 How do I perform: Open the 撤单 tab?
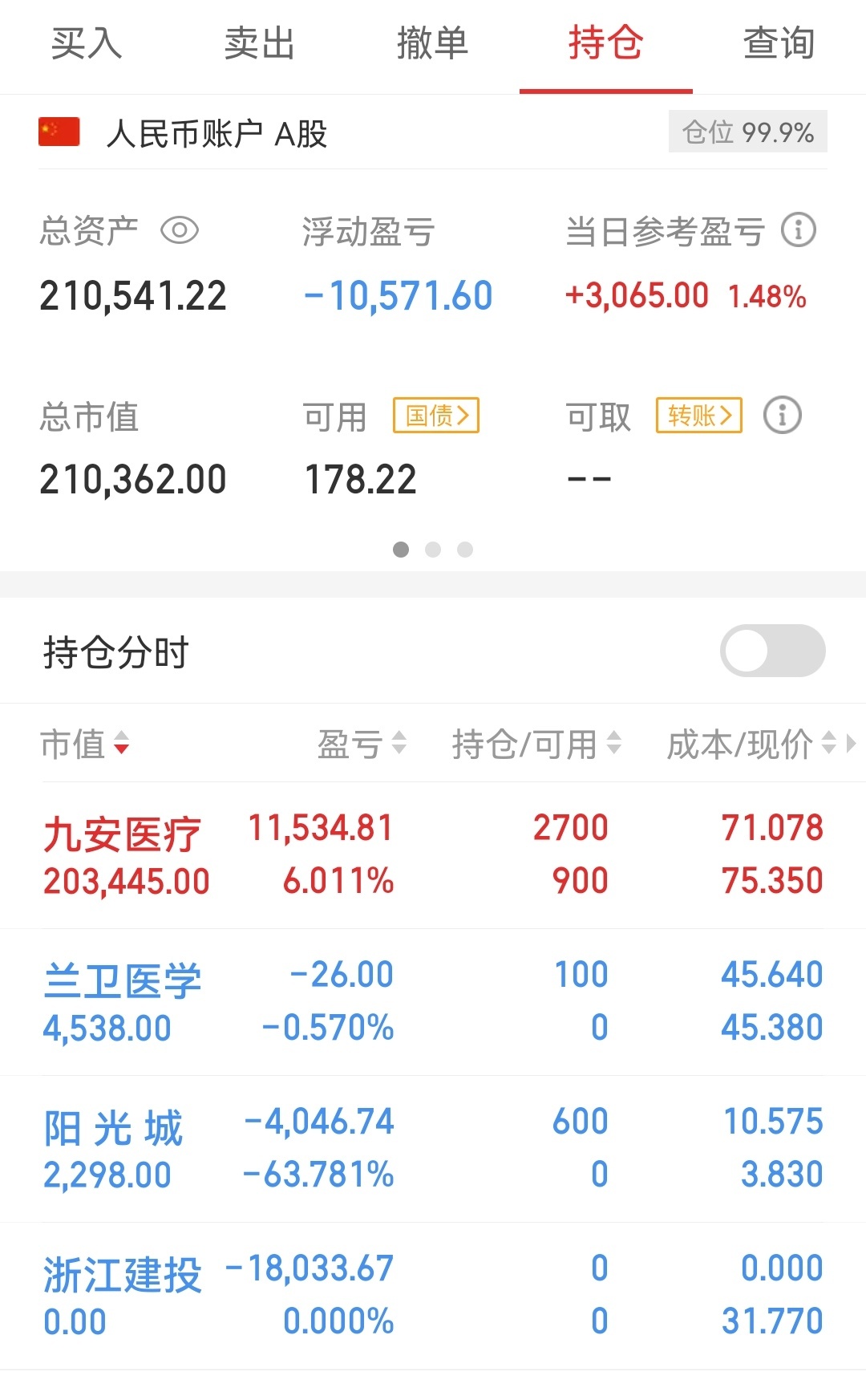[x=433, y=43]
